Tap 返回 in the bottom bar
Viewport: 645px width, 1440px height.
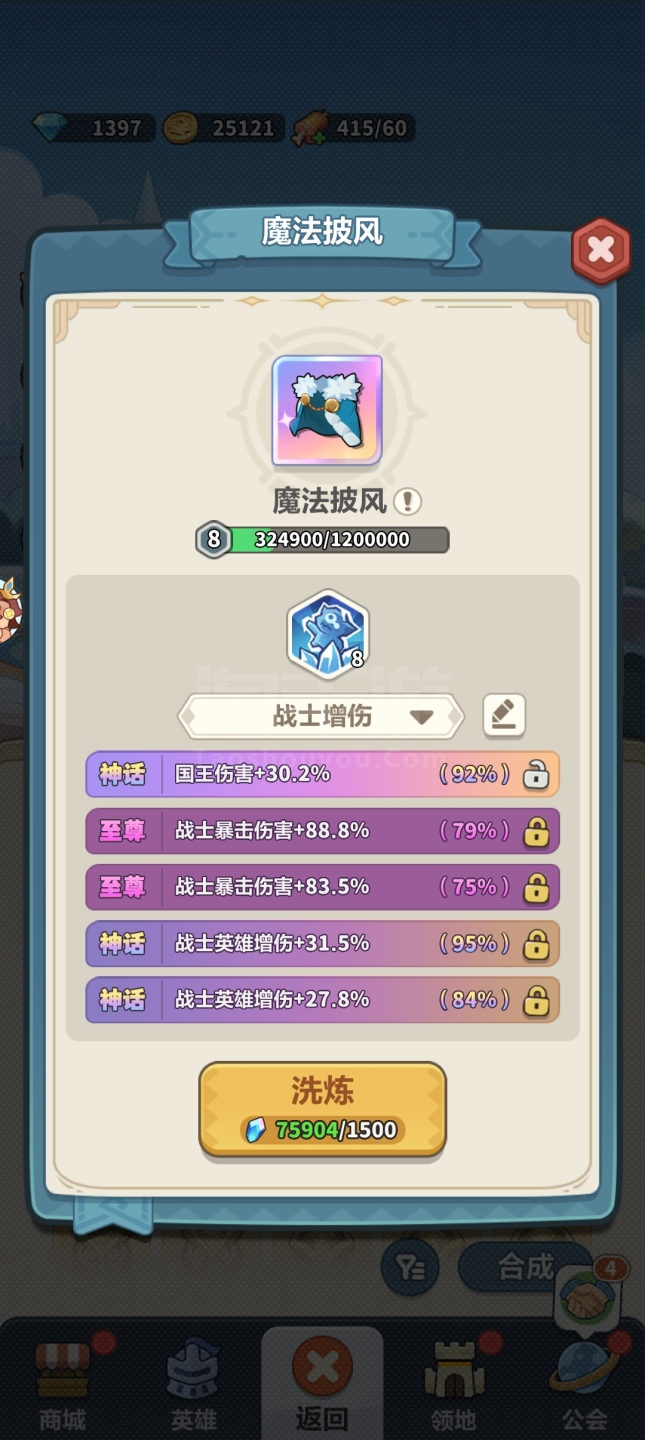click(x=322, y=1385)
